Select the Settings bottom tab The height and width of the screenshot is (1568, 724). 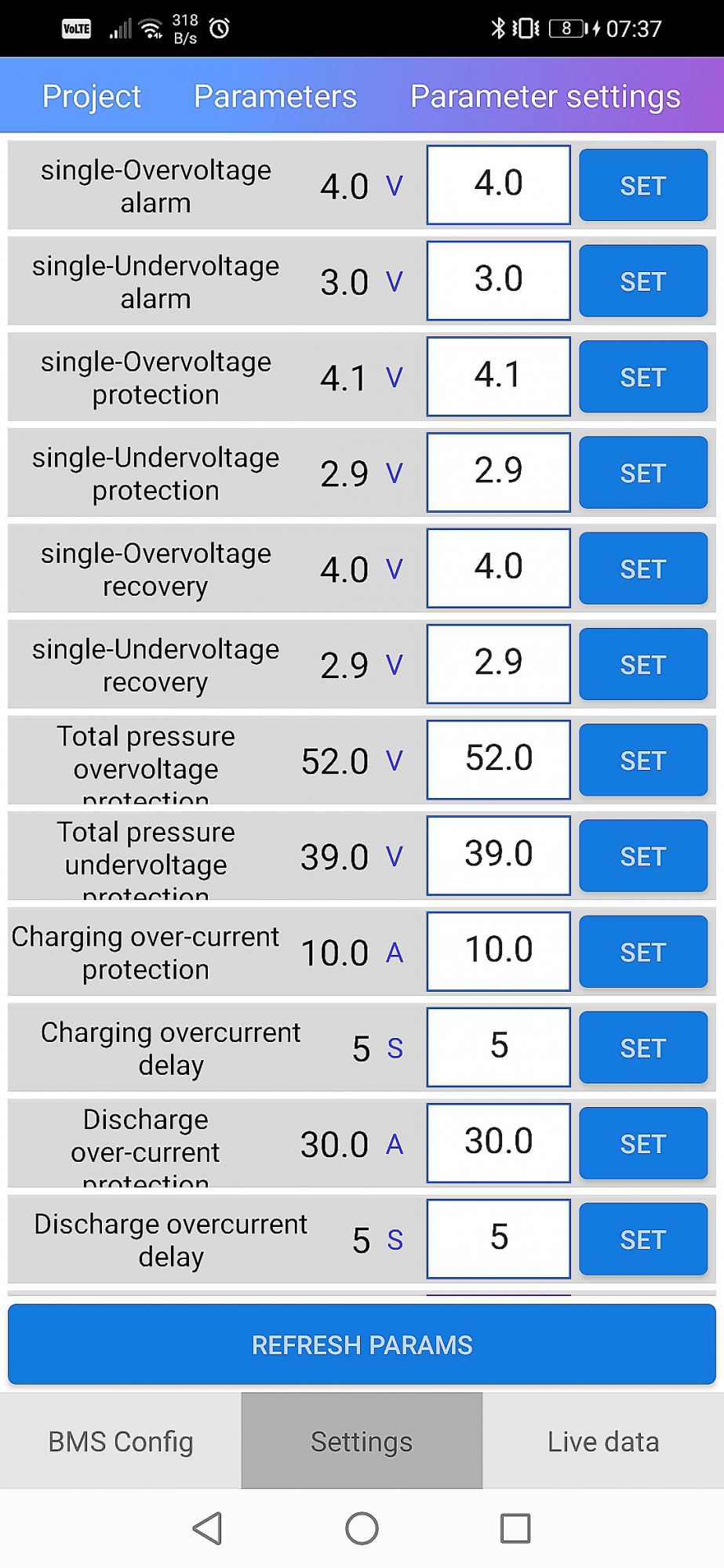coord(362,1441)
